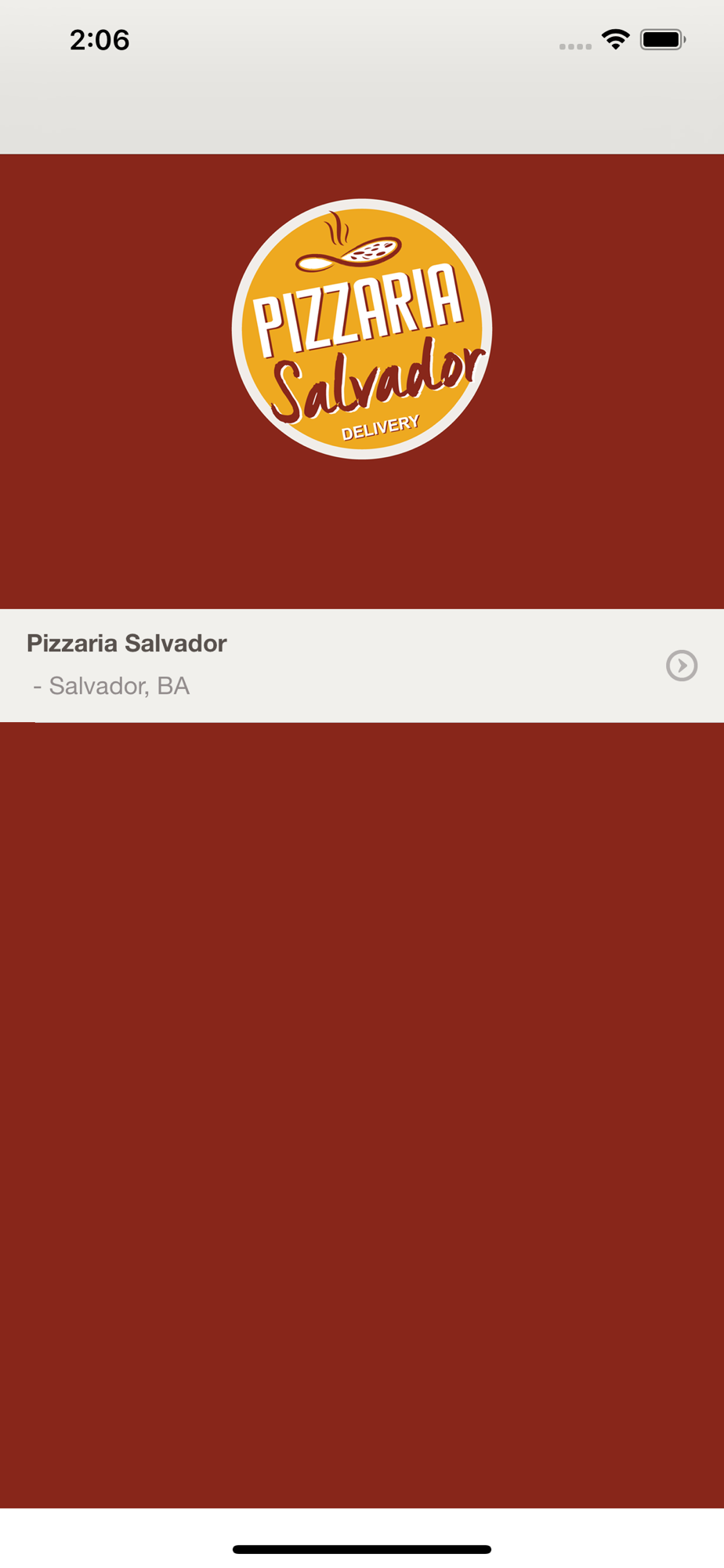
Task: Tap the chevron arrow beside Pizzaria Salvador
Action: (x=682, y=666)
